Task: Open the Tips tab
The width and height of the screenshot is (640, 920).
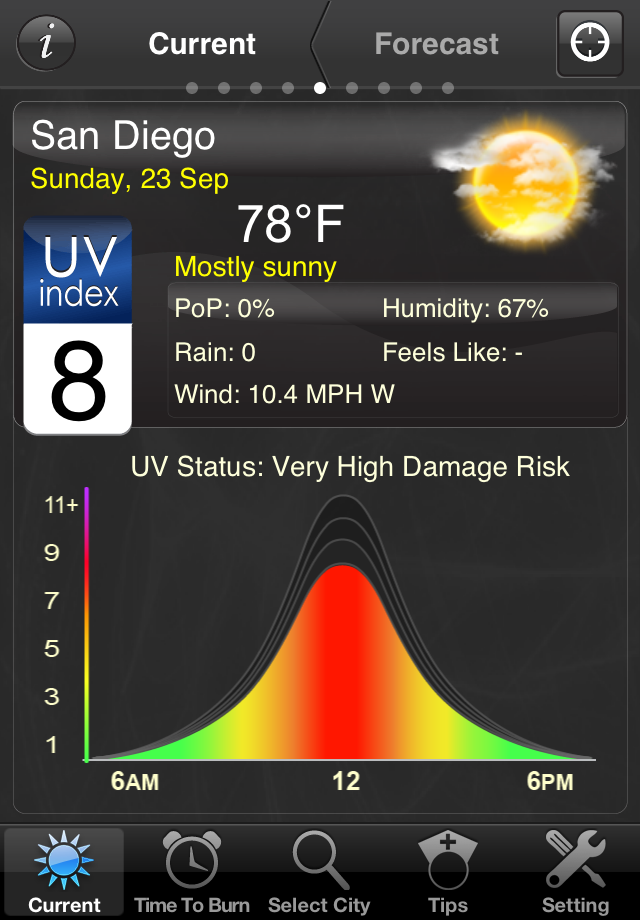Action: tap(447, 872)
